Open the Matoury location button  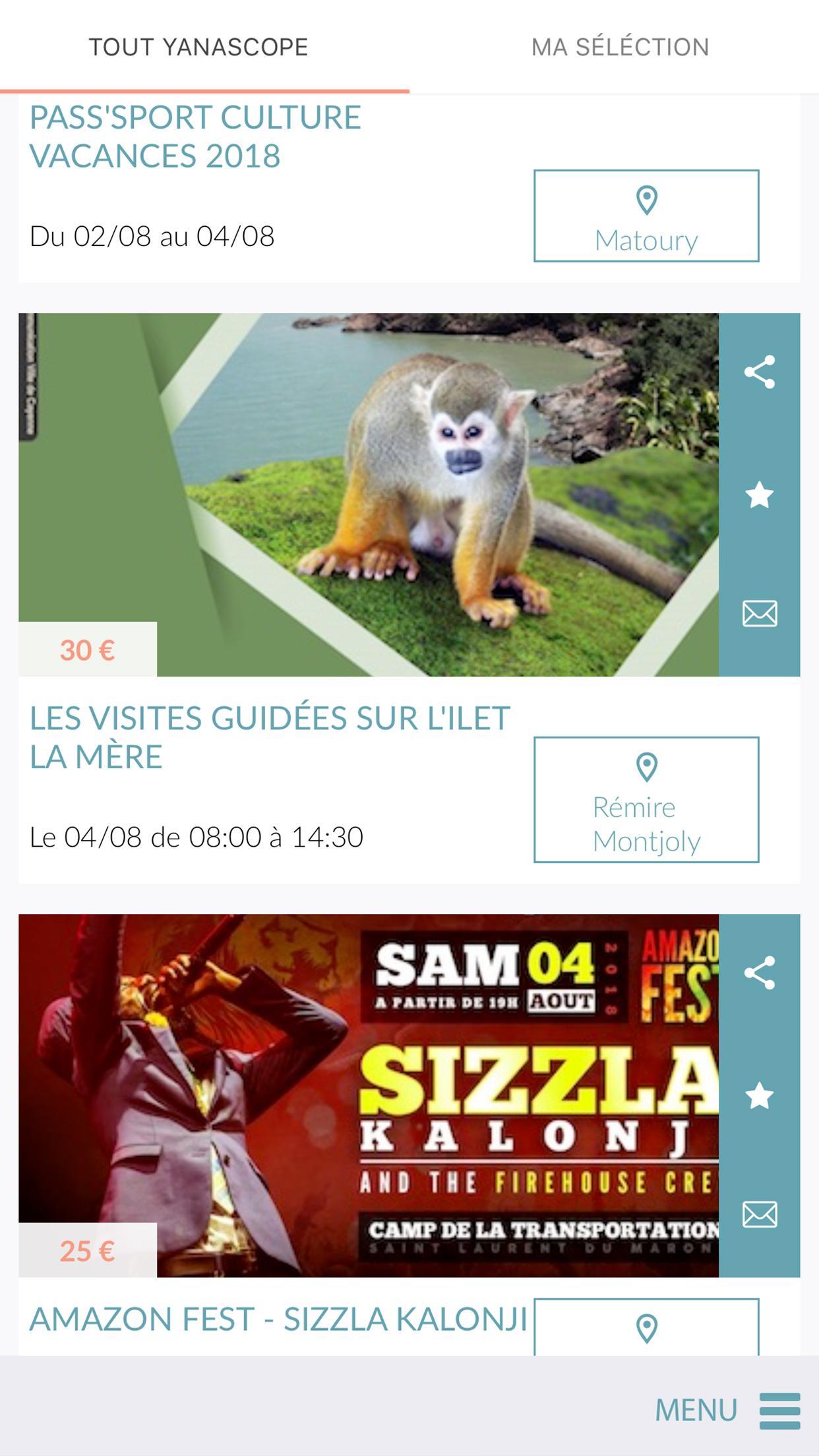point(646,216)
